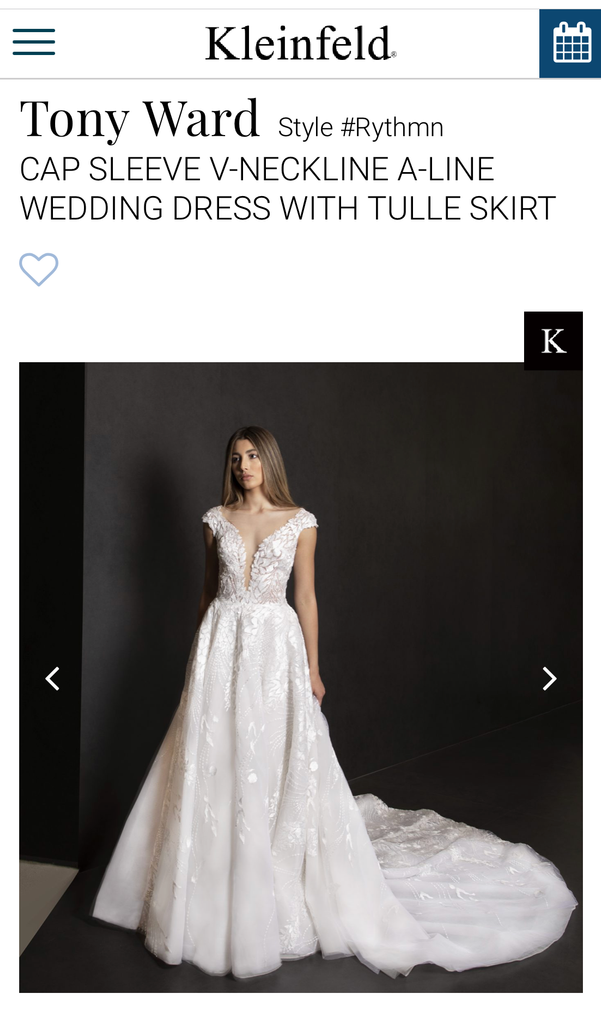Screen dimensions: 601x1024
Task: Go to the Kleinfeld homepage
Action: [300, 43]
